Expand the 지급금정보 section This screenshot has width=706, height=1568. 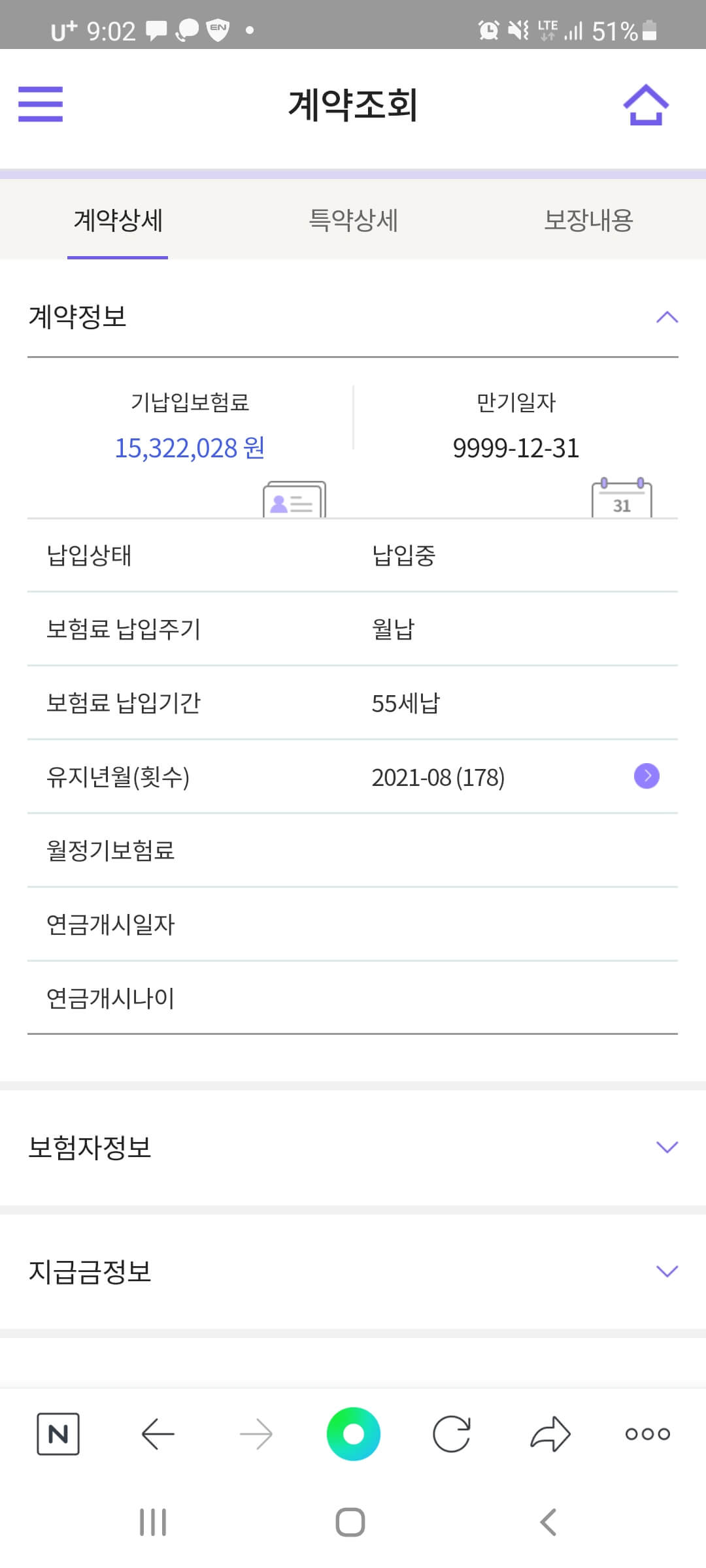coord(666,1271)
